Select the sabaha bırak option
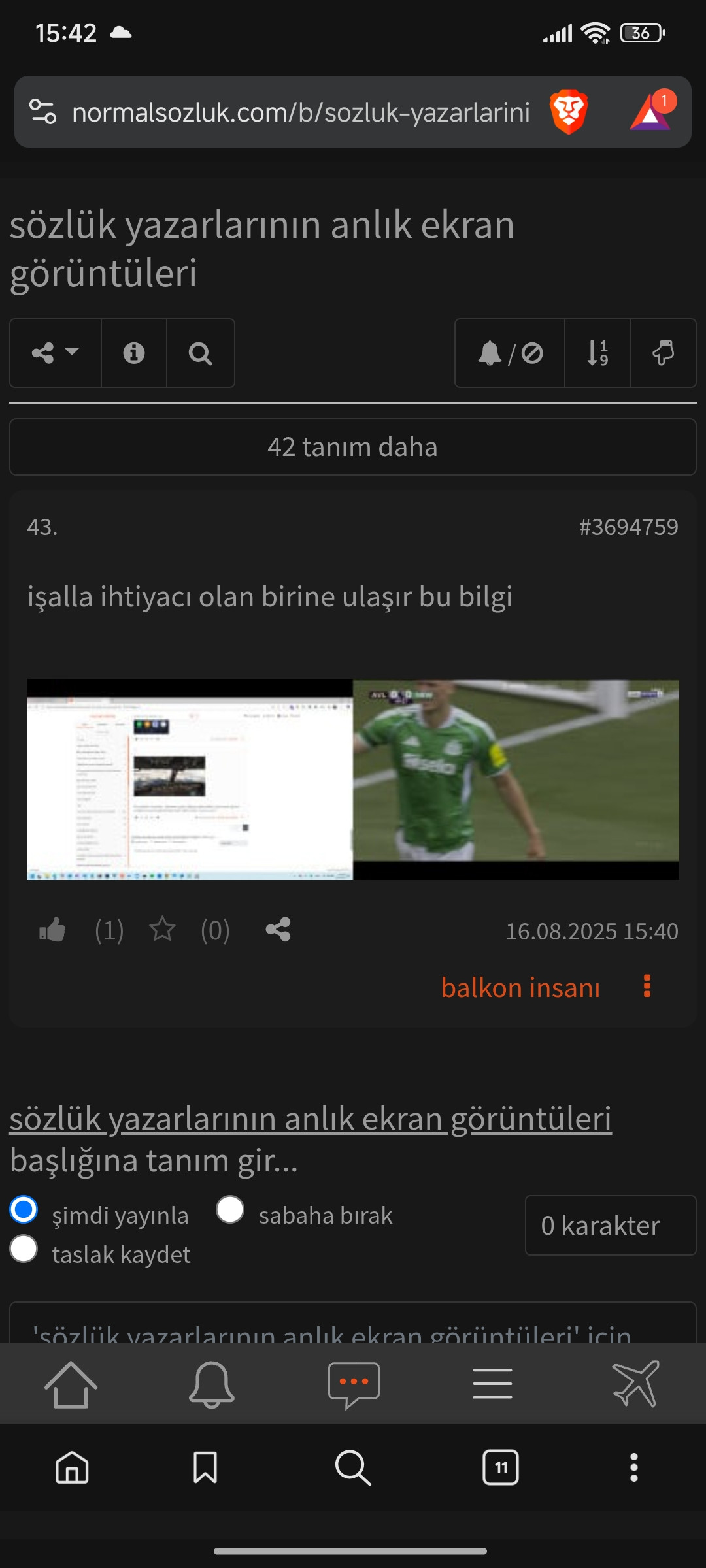The image size is (706, 1568). click(230, 1209)
